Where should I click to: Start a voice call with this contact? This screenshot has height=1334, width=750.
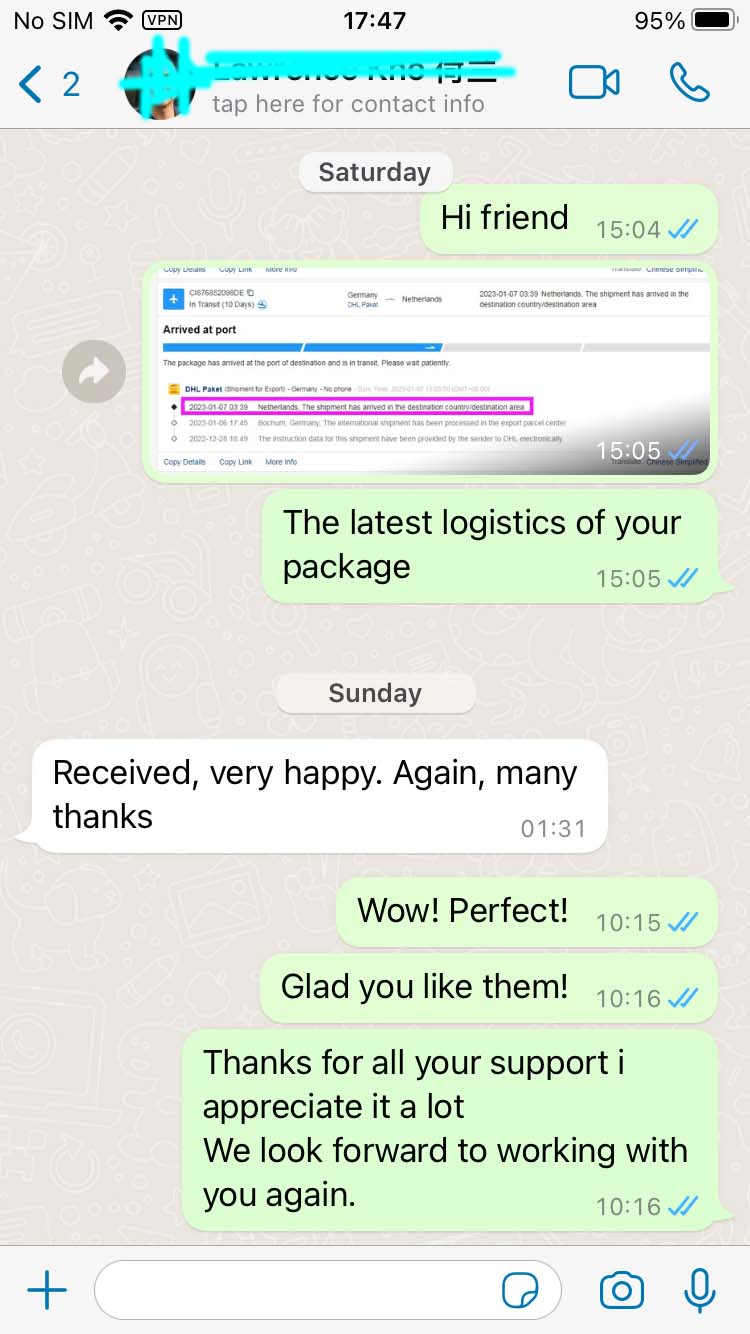pyautogui.click(x=689, y=83)
